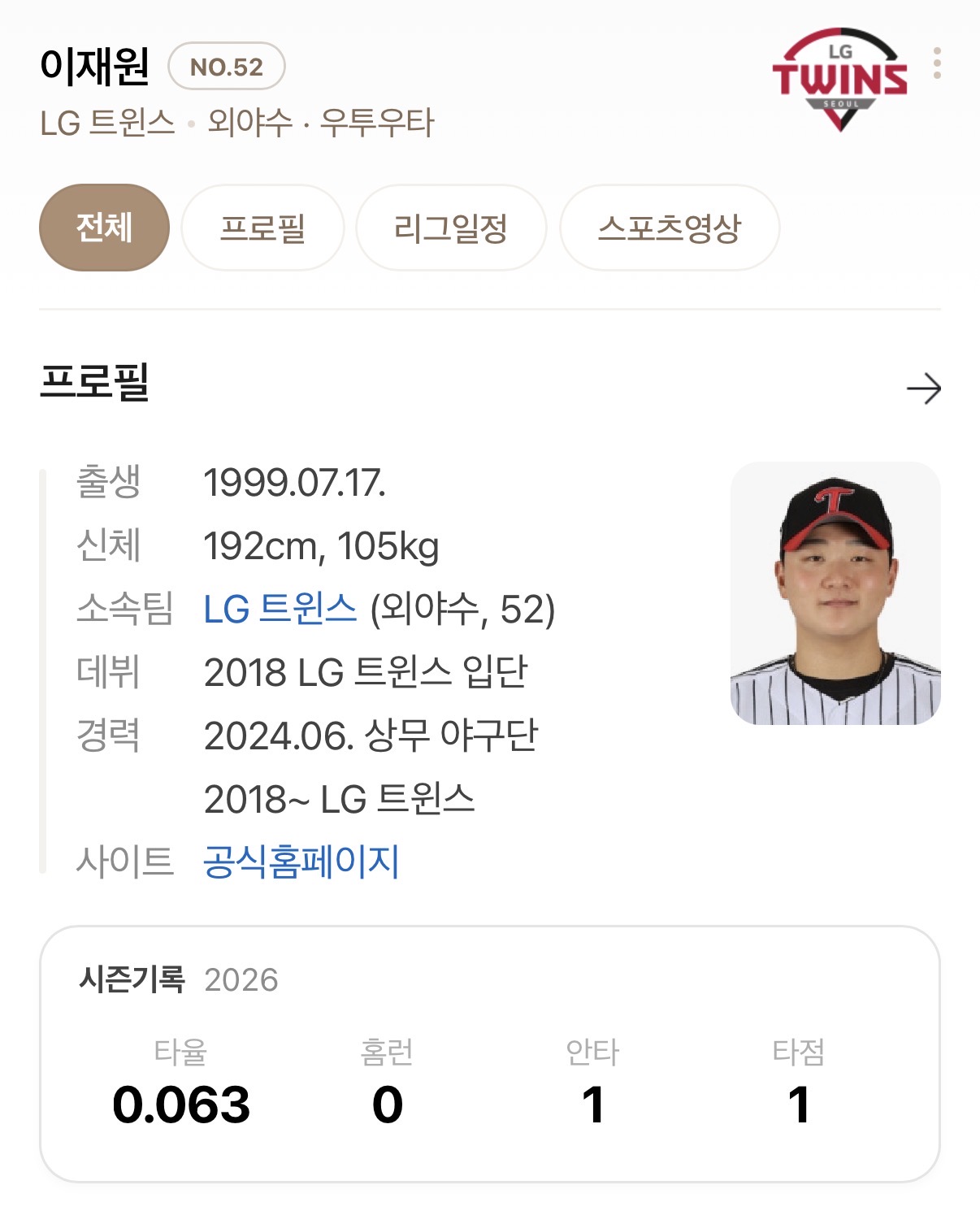Open the player's profile photo
This screenshot has width=980, height=1211.
pyautogui.click(x=835, y=593)
